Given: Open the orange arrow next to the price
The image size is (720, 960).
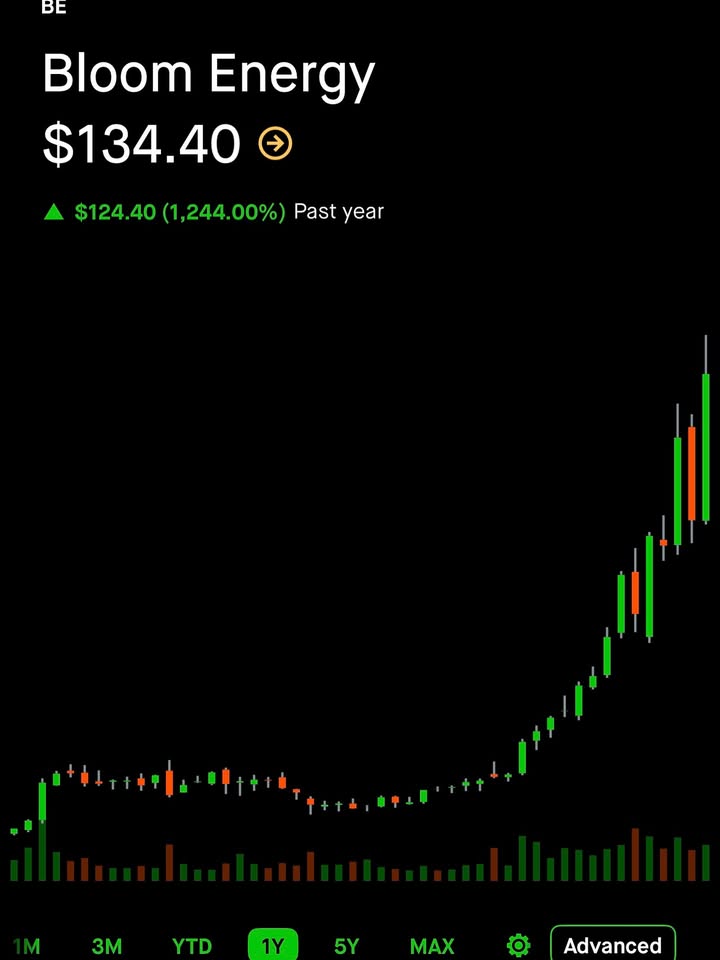Looking at the screenshot, I should pyautogui.click(x=275, y=144).
